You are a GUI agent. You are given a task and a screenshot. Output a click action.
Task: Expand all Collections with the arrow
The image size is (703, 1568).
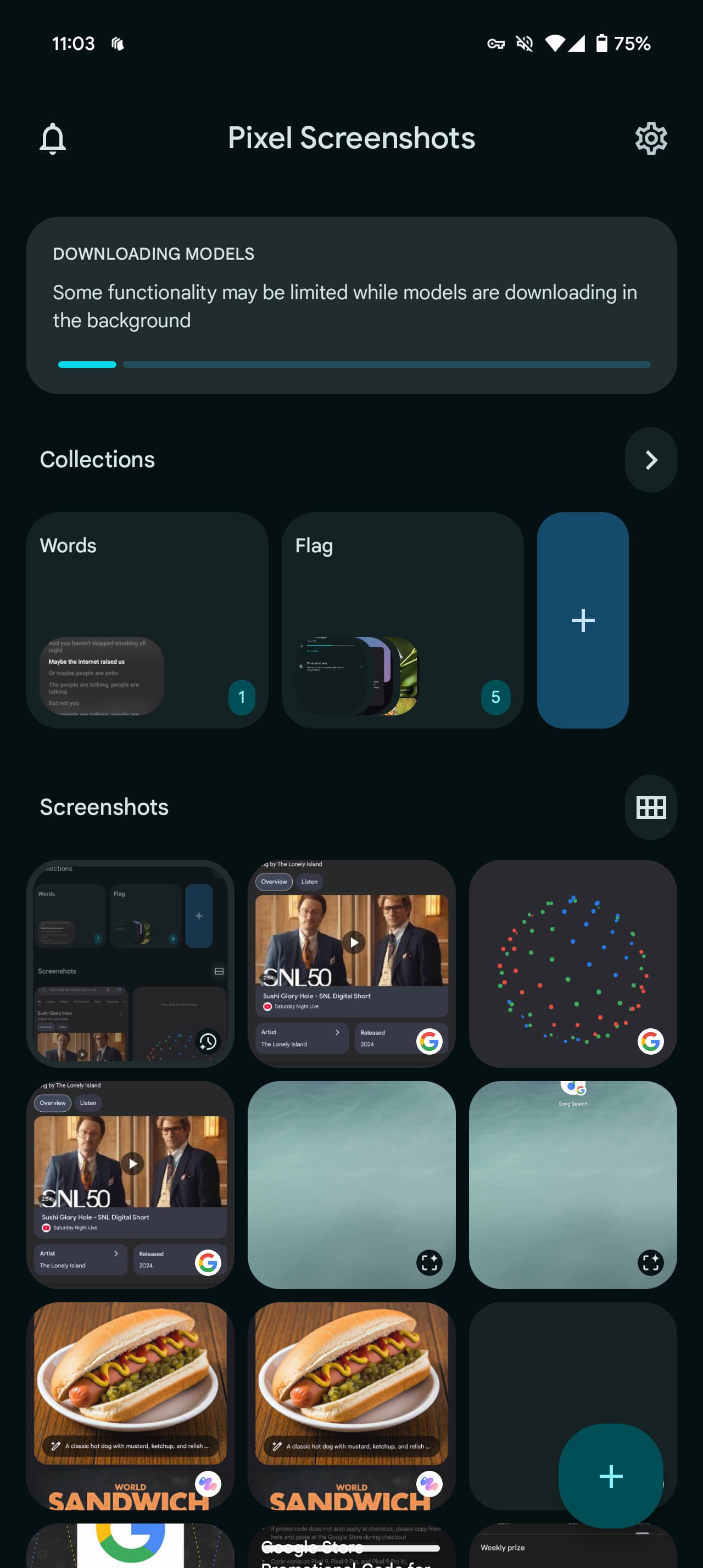[651, 460]
